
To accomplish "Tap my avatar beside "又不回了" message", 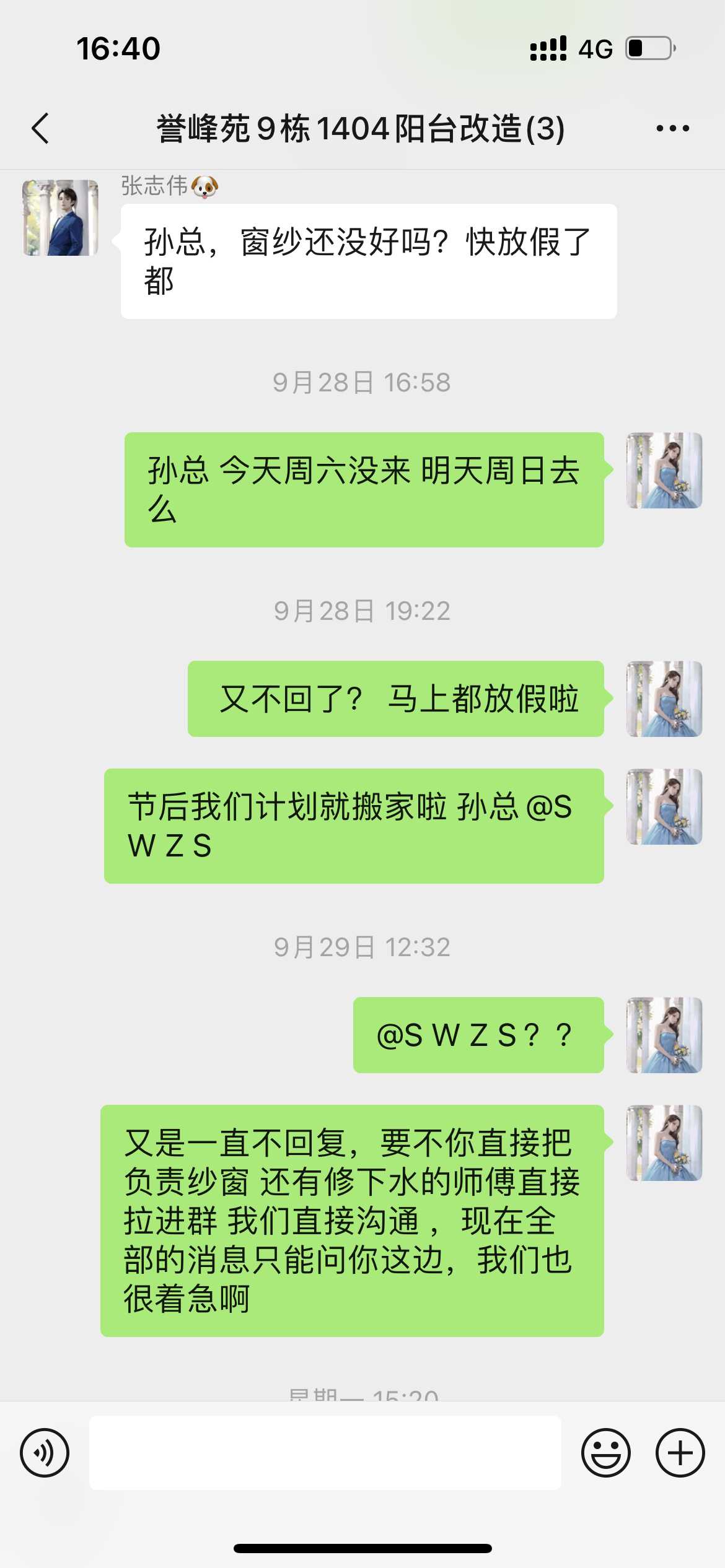I will click(664, 699).
